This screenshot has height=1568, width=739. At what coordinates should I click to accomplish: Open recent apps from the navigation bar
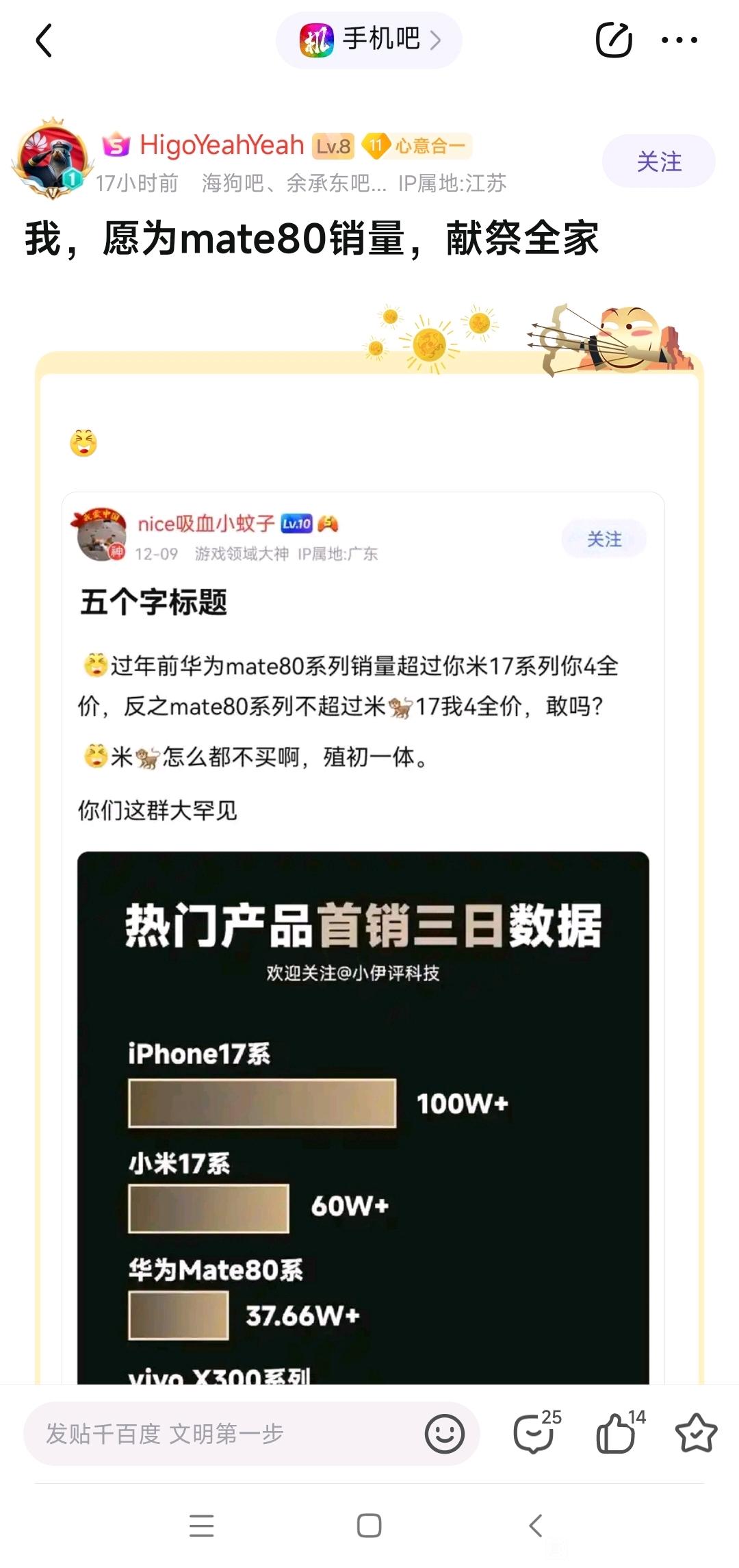[x=201, y=1526]
